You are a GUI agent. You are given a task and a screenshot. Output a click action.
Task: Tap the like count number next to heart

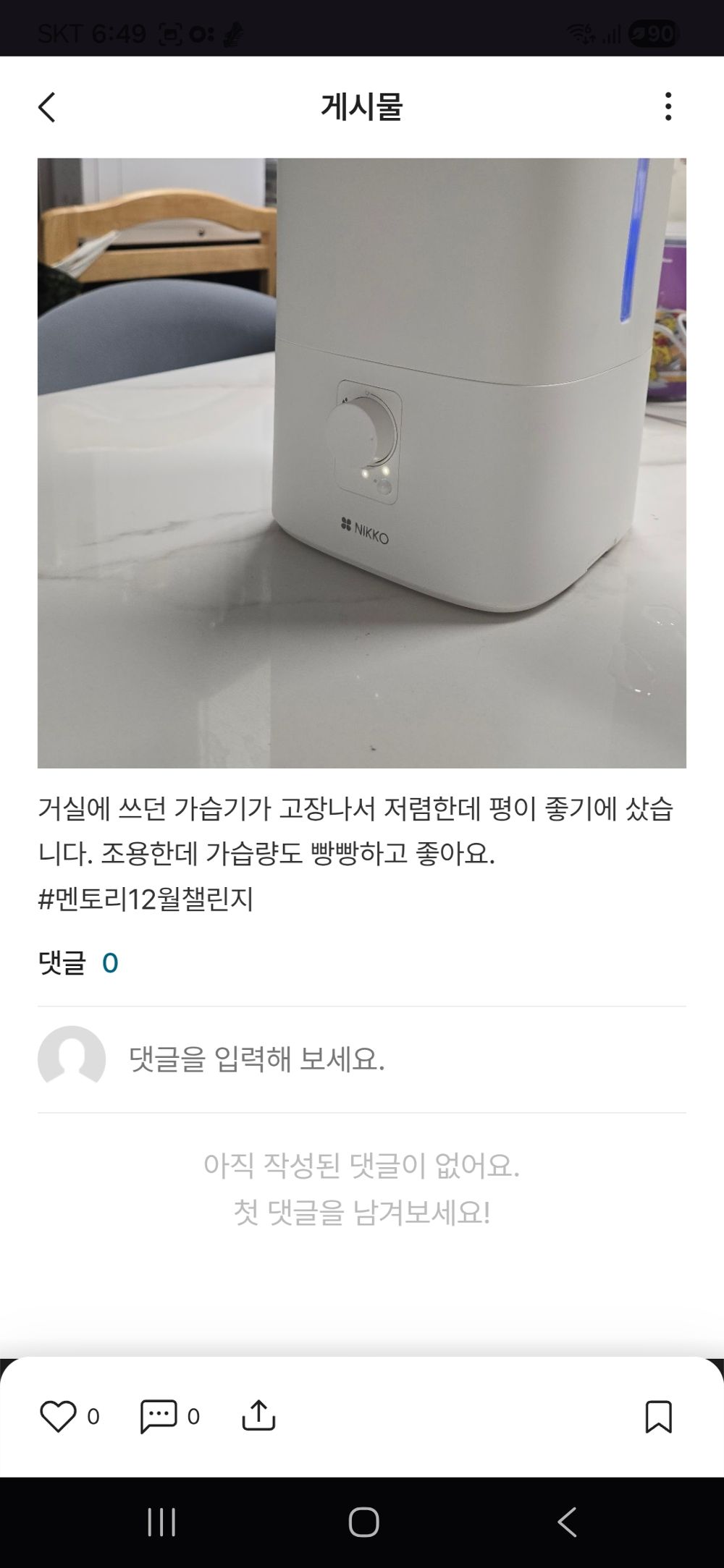click(x=93, y=1414)
